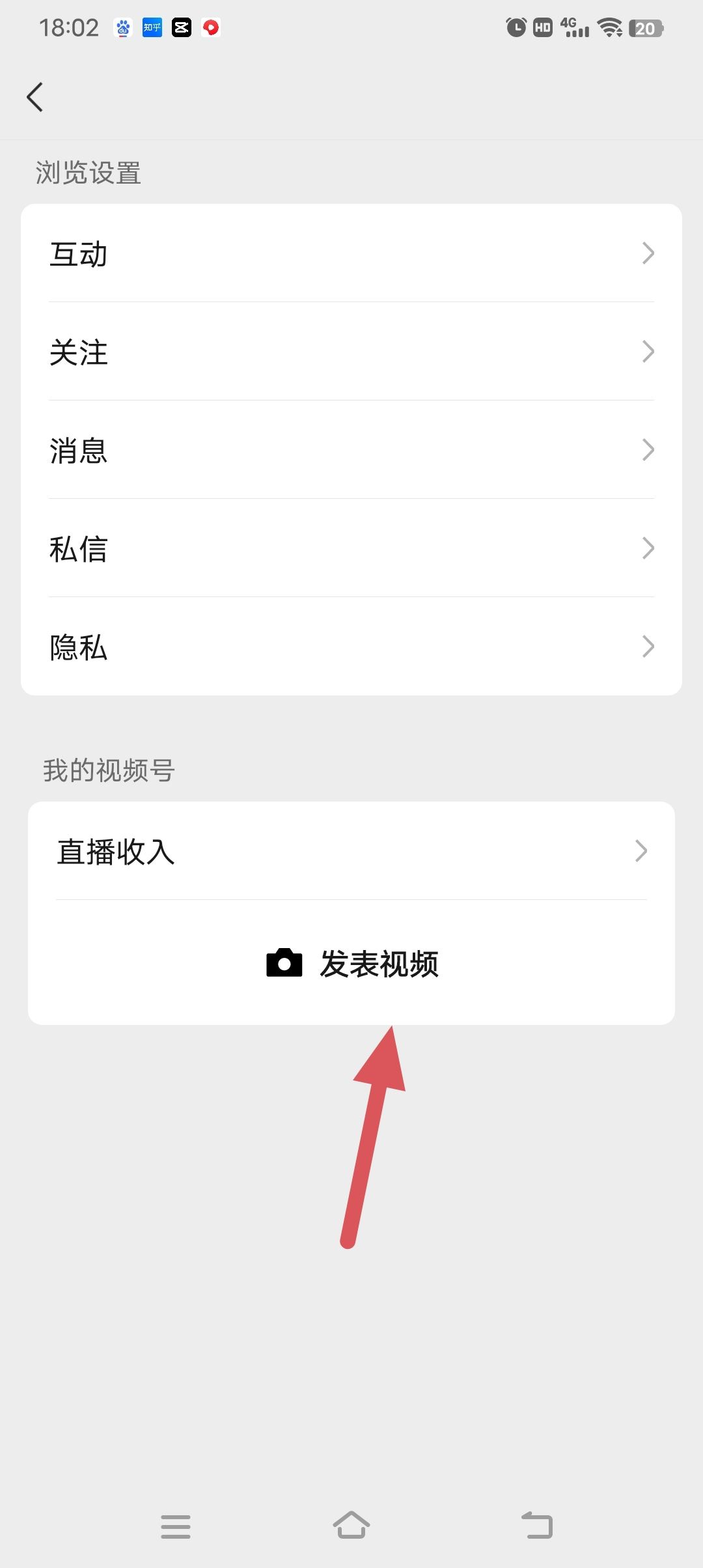Open the 直播收入 chevron
703x1568 pixels.
[x=641, y=850]
